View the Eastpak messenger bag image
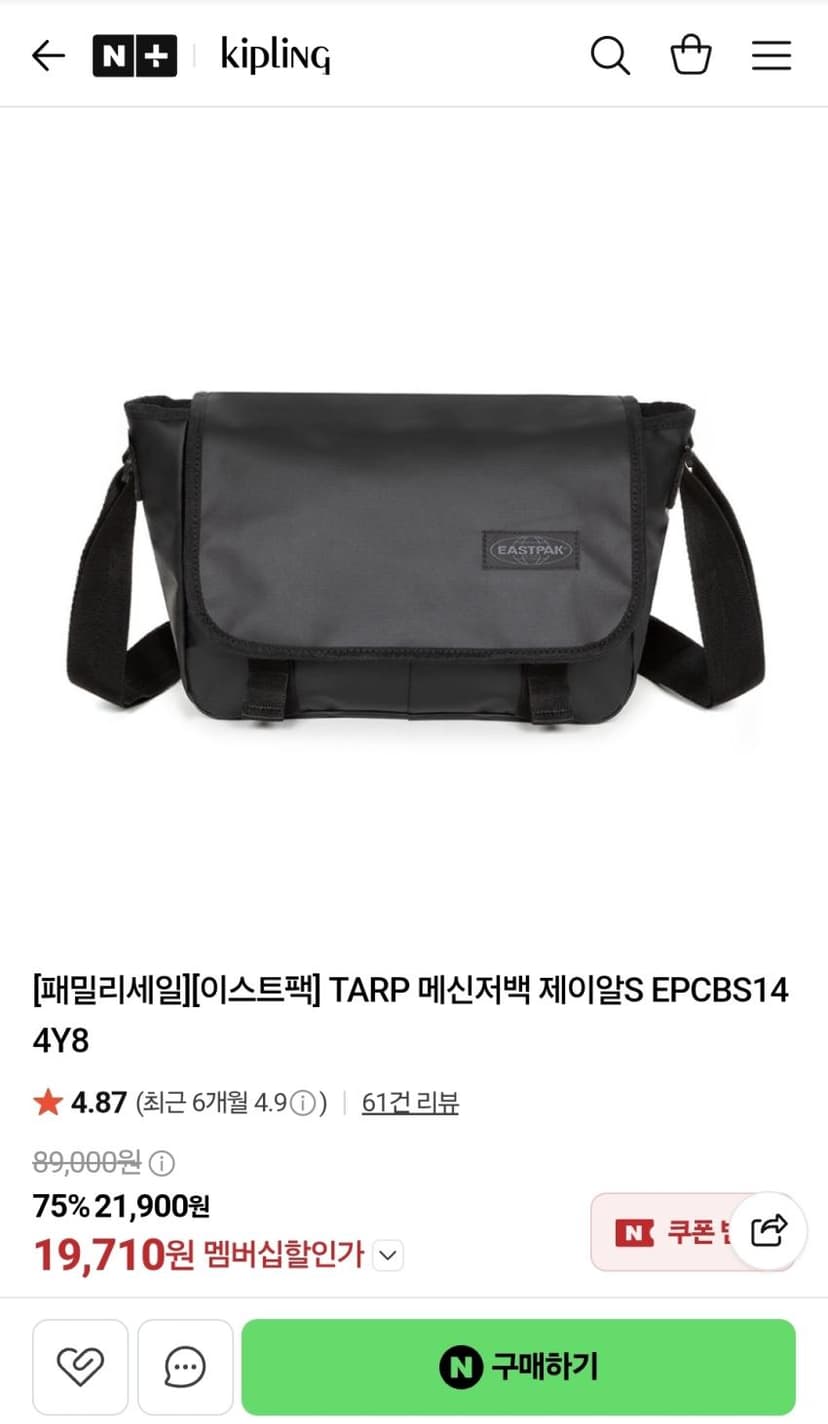 [414, 558]
